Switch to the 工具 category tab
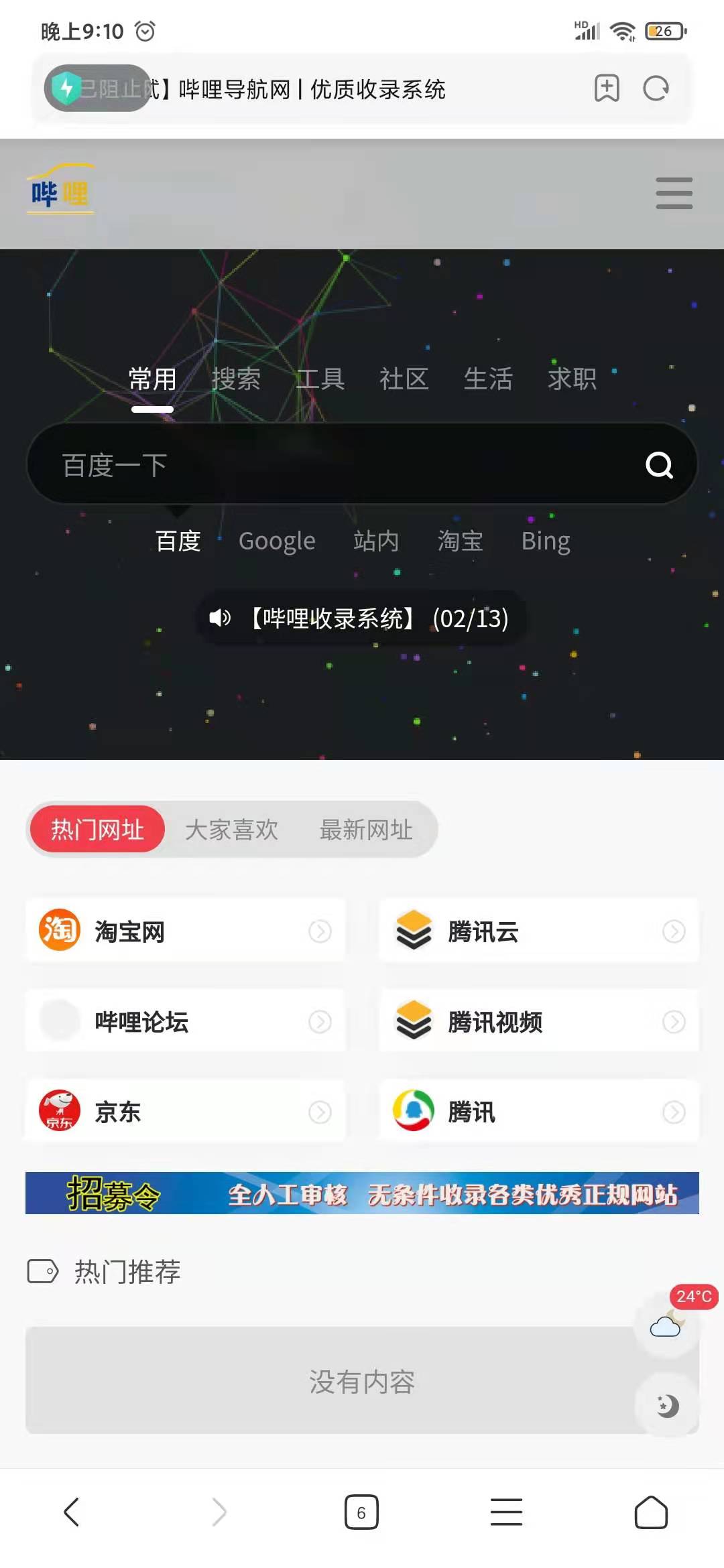724x1568 pixels. click(x=320, y=379)
